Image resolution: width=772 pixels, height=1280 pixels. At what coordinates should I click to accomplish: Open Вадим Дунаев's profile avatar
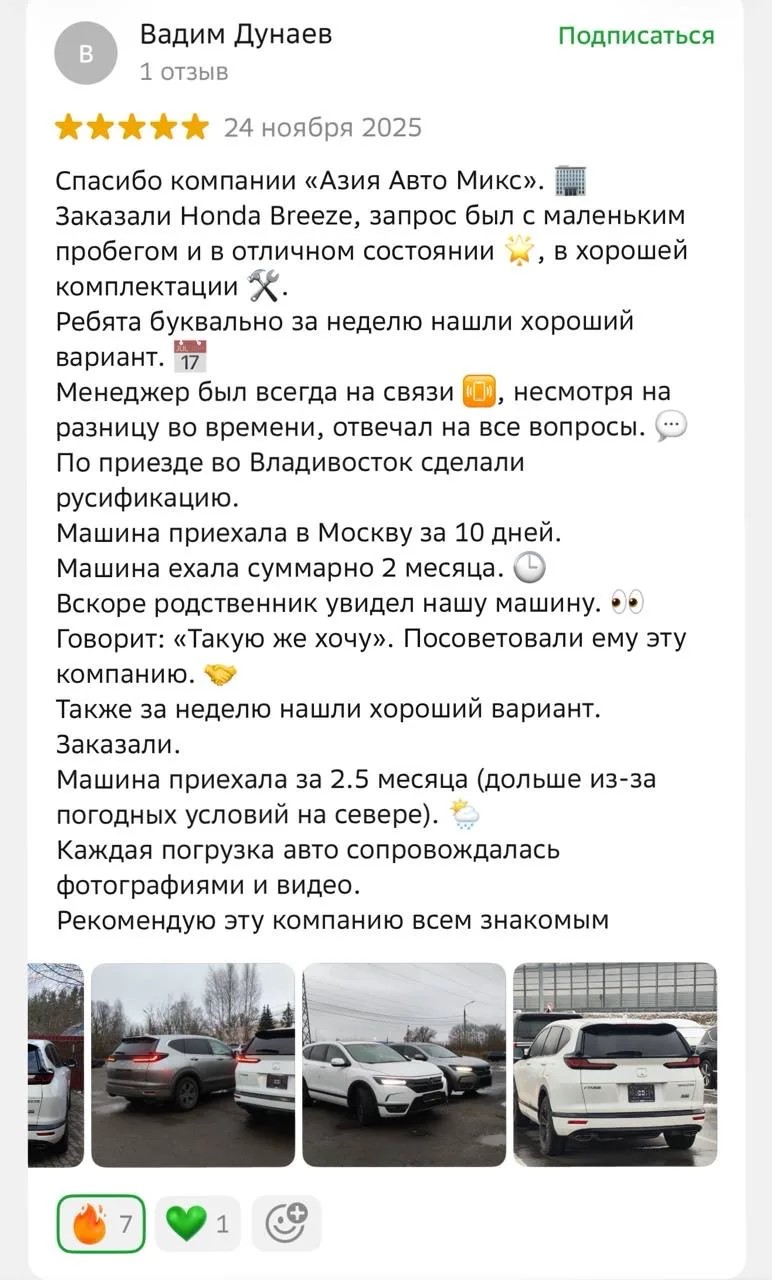pos(85,52)
